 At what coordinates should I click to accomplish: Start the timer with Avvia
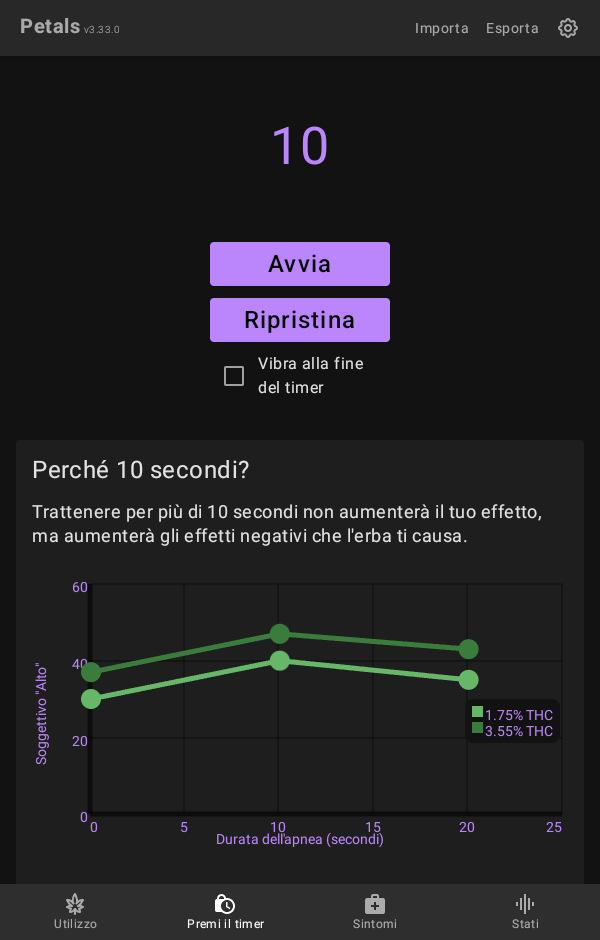point(300,264)
